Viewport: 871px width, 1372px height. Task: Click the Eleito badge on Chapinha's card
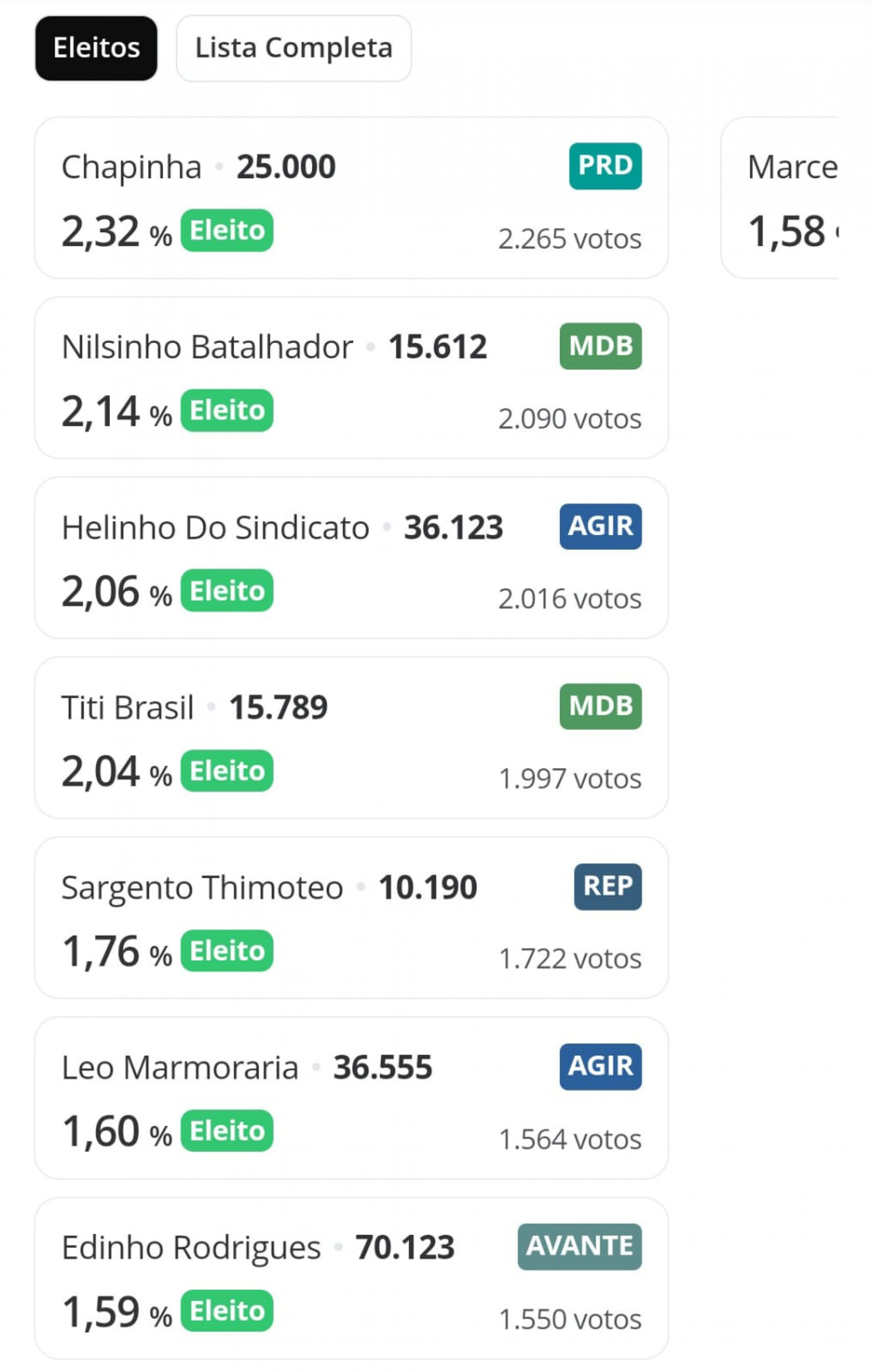pos(226,230)
